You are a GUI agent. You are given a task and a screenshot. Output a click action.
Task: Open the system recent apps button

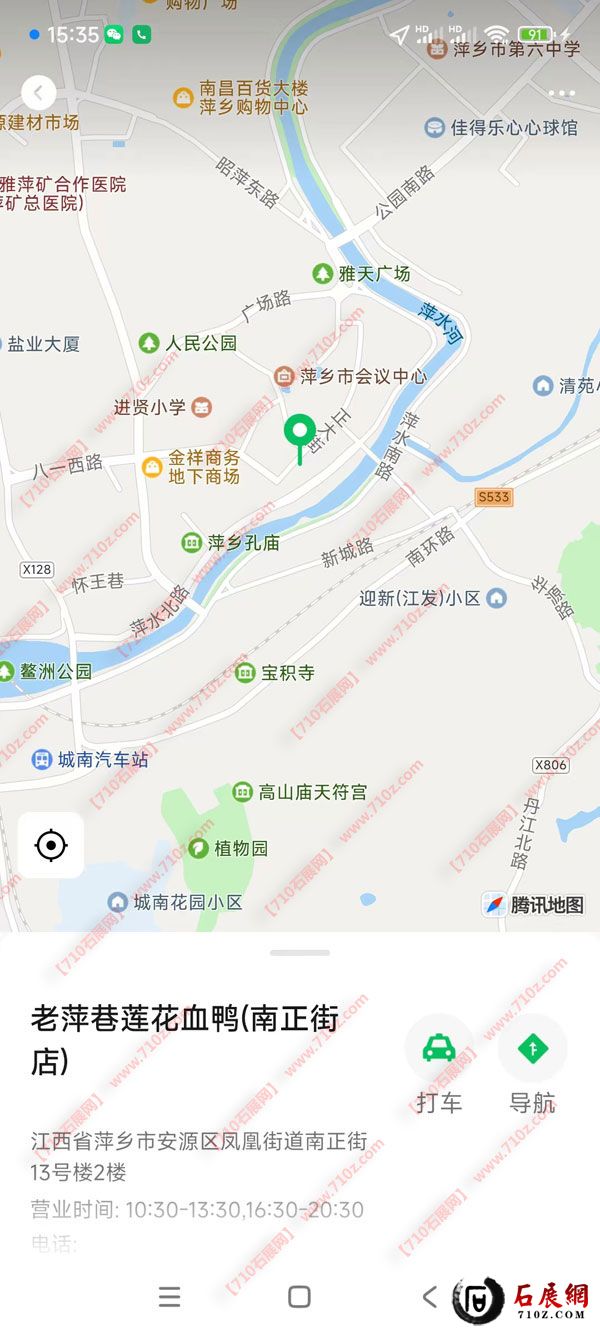[170, 1297]
